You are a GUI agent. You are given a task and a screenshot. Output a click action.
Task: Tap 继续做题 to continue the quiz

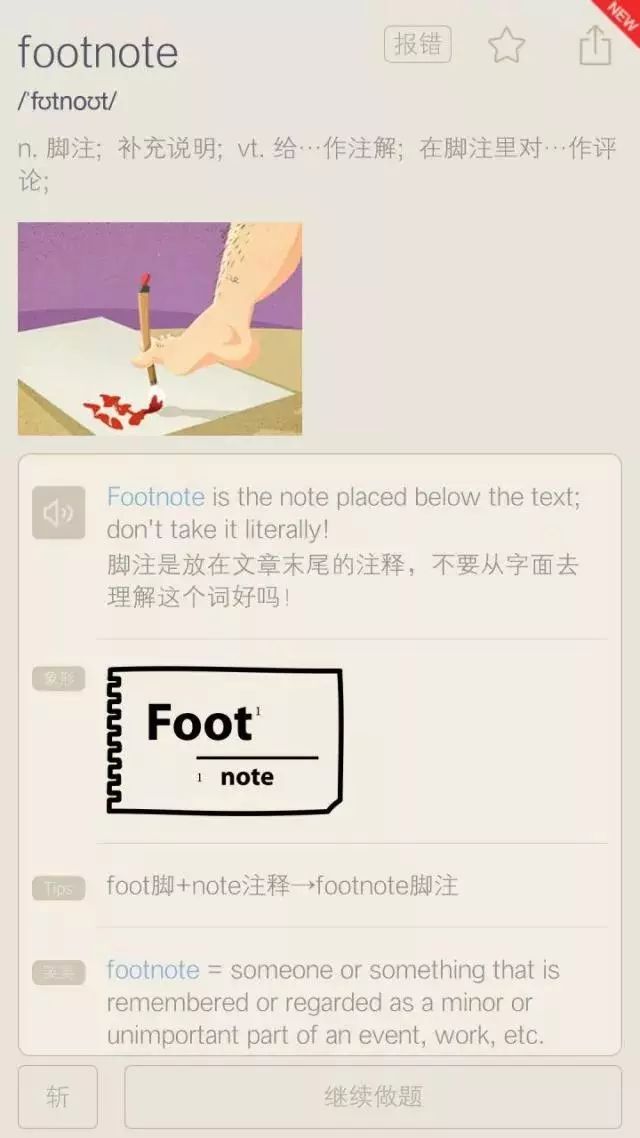[373, 1097]
